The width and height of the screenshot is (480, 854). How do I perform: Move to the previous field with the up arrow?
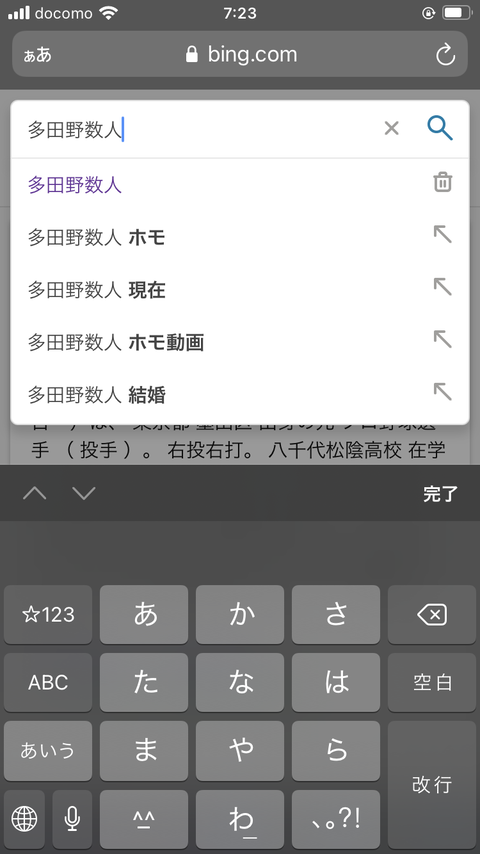click(35, 493)
